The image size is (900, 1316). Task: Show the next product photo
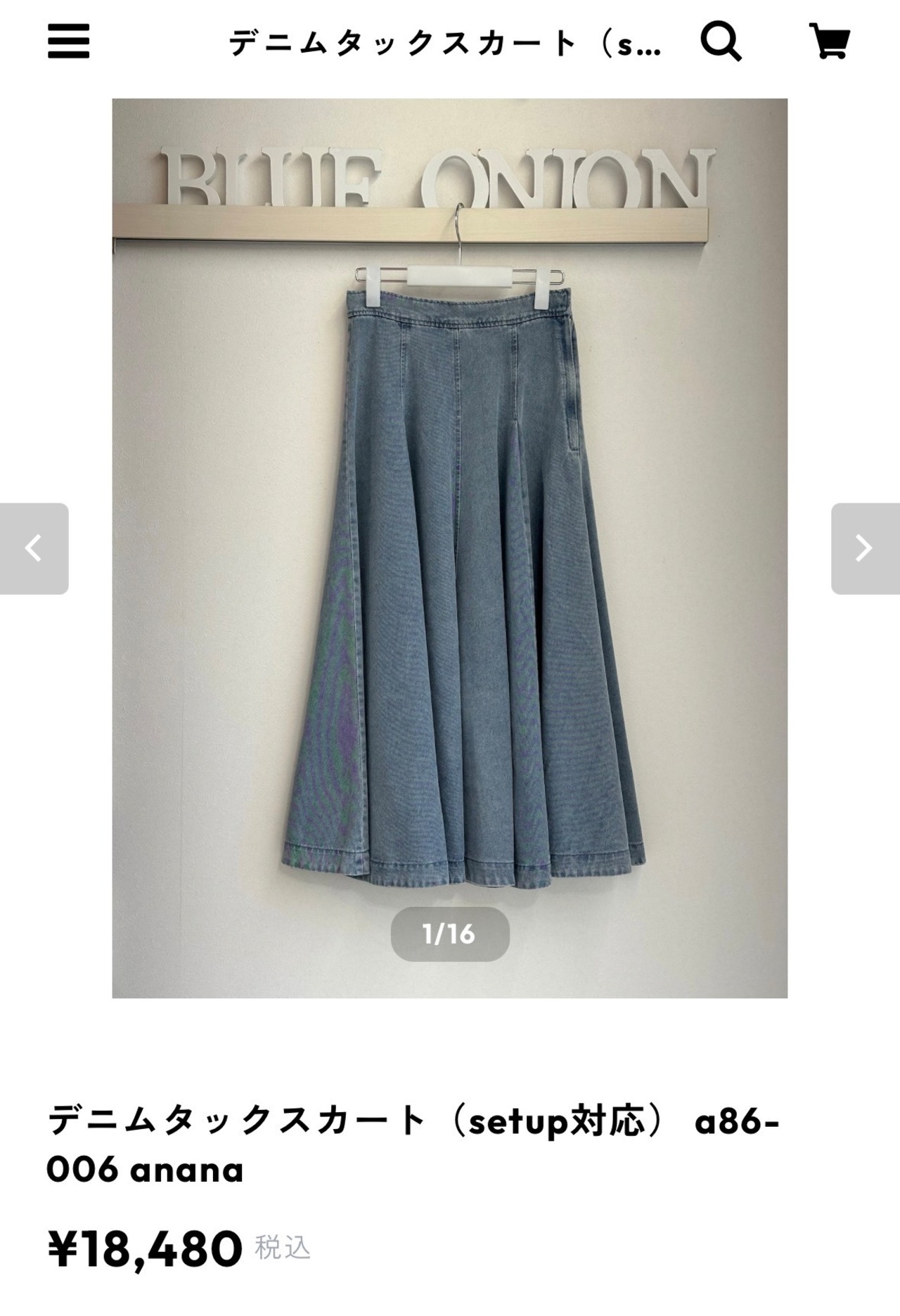click(x=865, y=548)
